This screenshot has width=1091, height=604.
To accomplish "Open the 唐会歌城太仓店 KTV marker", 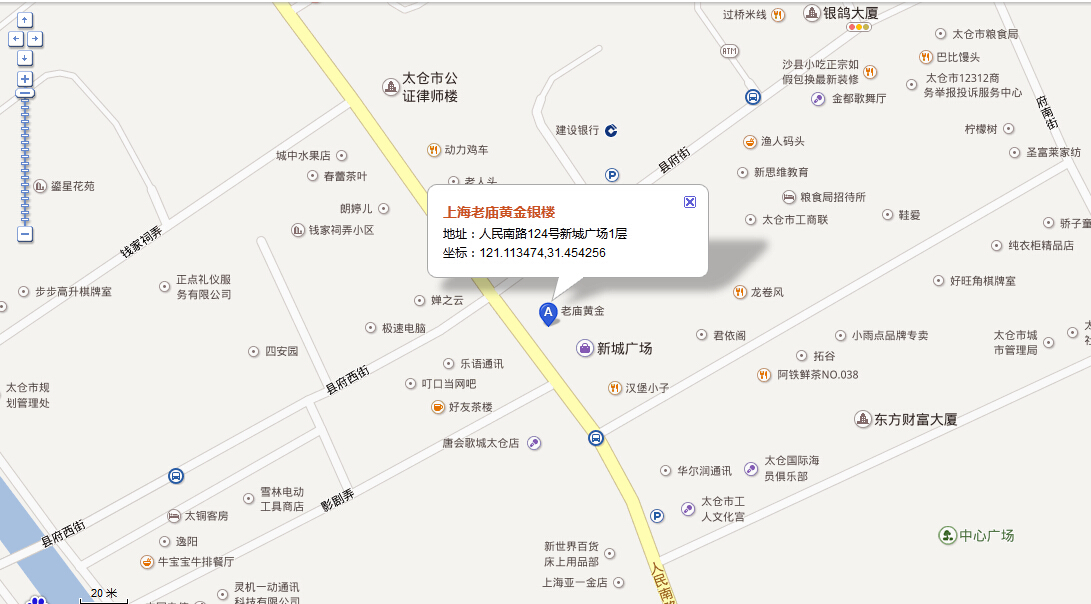I will tap(534, 443).
